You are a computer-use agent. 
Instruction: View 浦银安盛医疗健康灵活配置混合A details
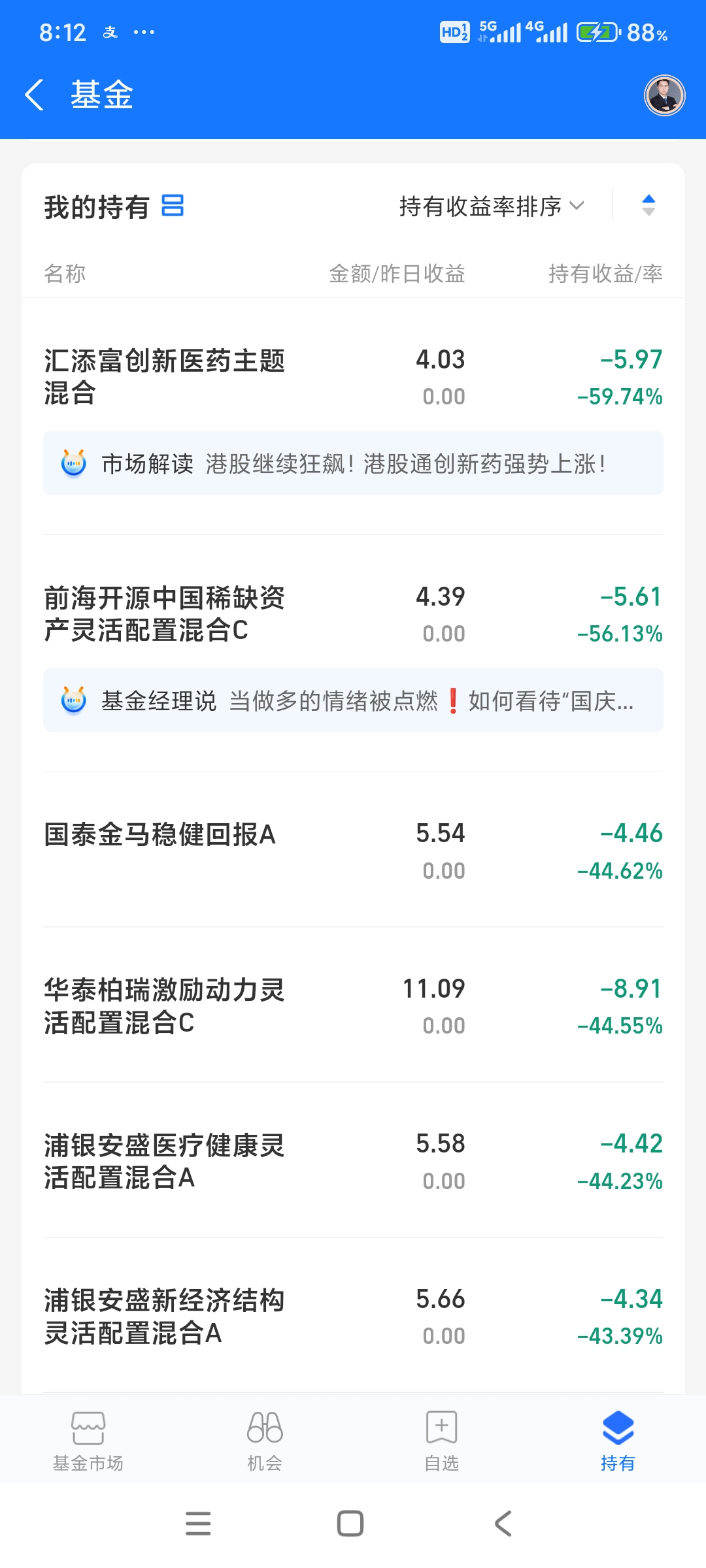pos(165,1162)
